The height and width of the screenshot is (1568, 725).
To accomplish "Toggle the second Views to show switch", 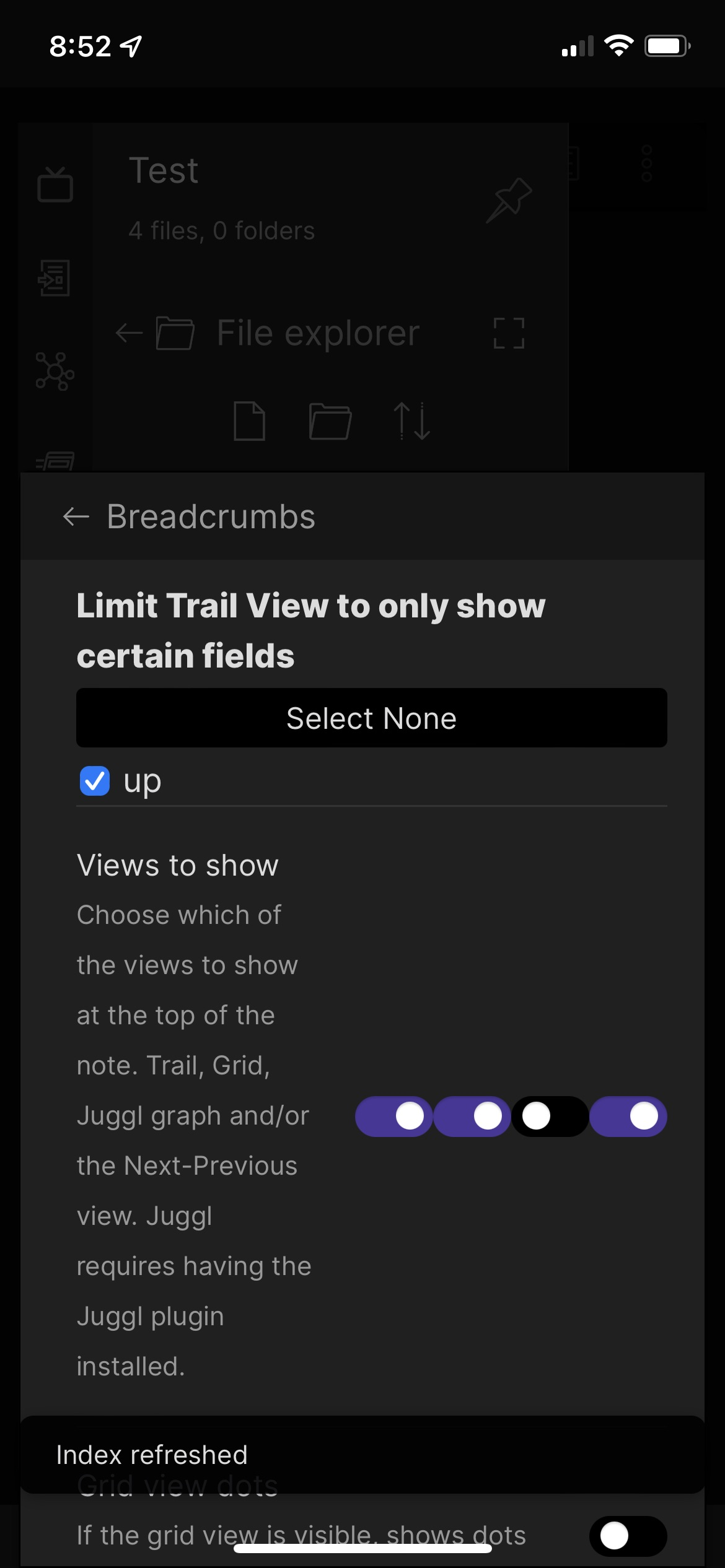I will tap(472, 1117).
